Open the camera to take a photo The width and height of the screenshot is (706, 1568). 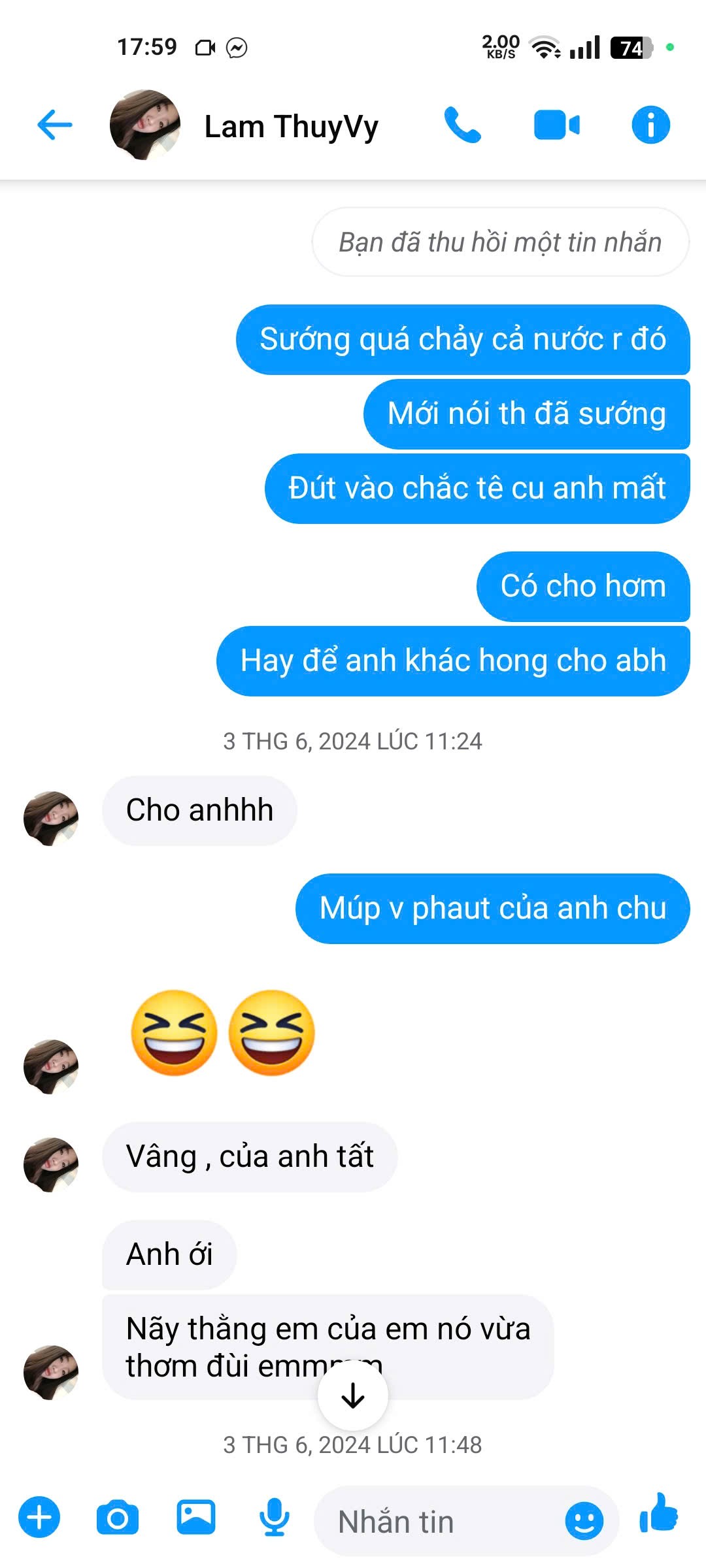(x=118, y=1517)
